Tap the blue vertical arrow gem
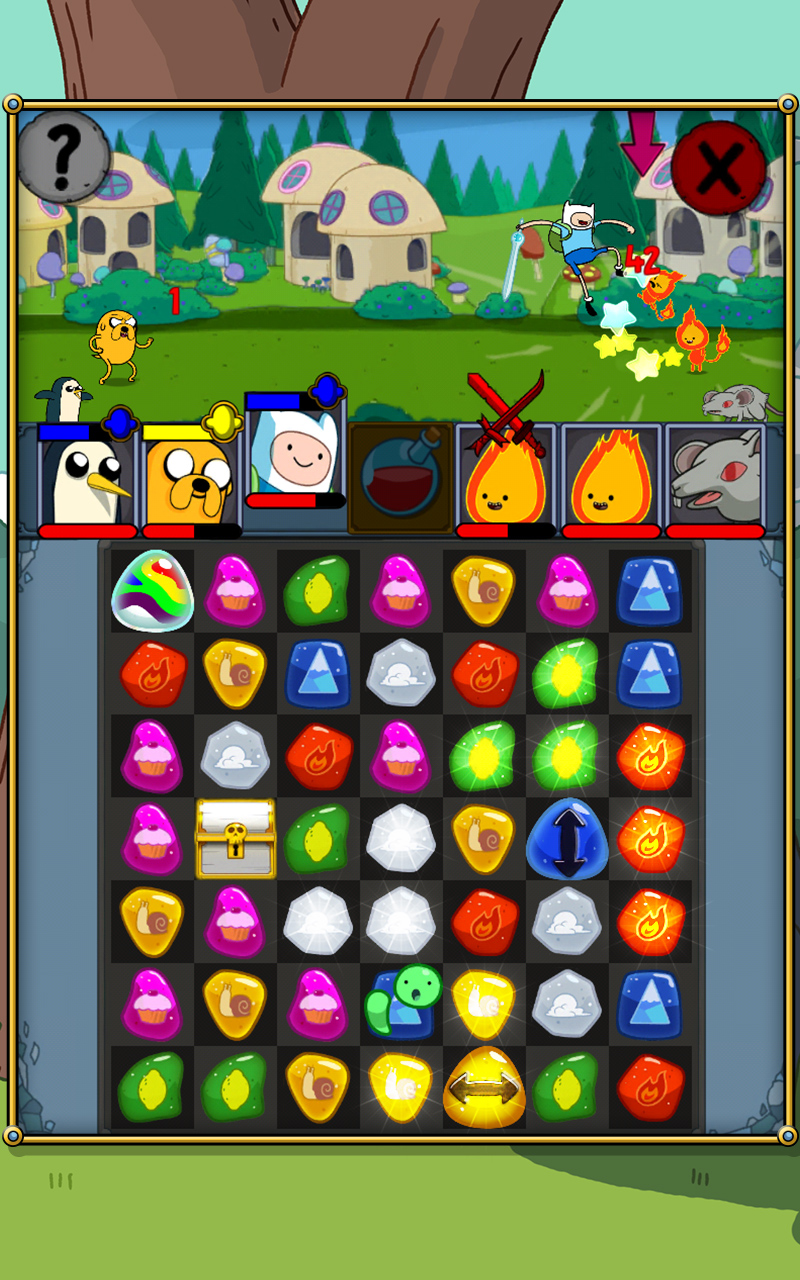Screen dimensions: 800x1280 567,838
